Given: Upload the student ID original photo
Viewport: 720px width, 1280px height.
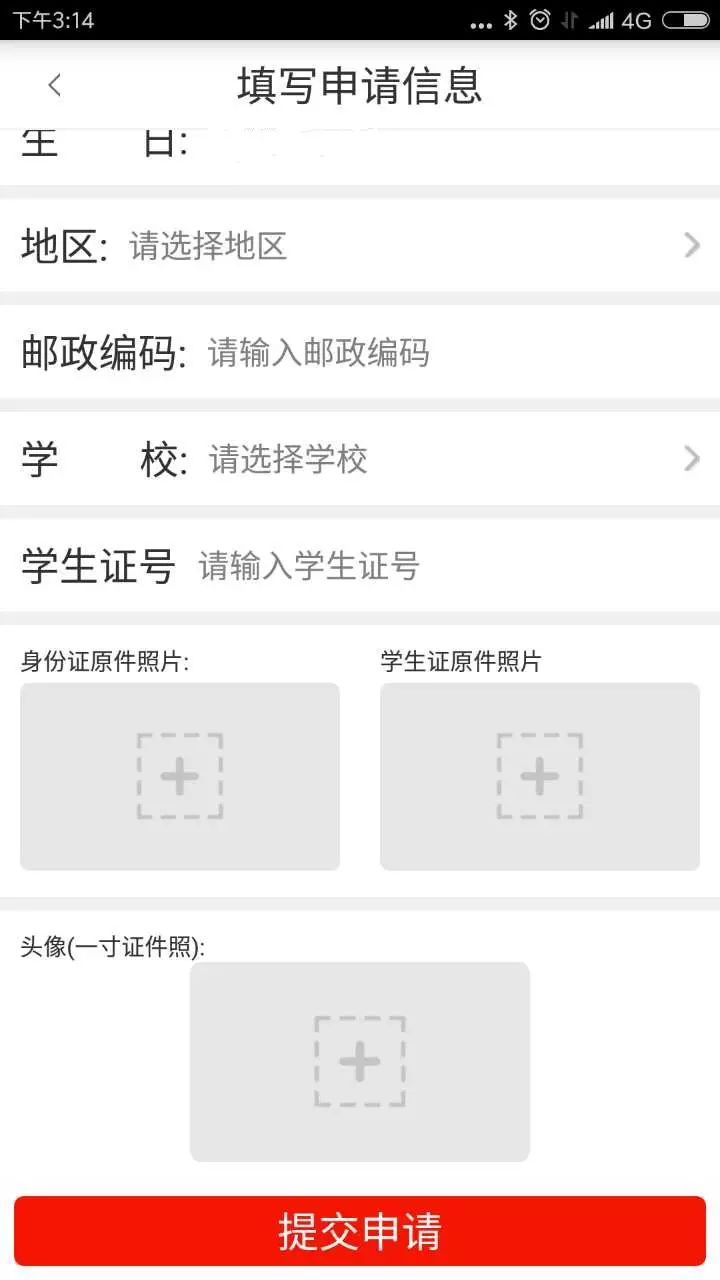Looking at the screenshot, I should pyautogui.click(x=540, y=776).
